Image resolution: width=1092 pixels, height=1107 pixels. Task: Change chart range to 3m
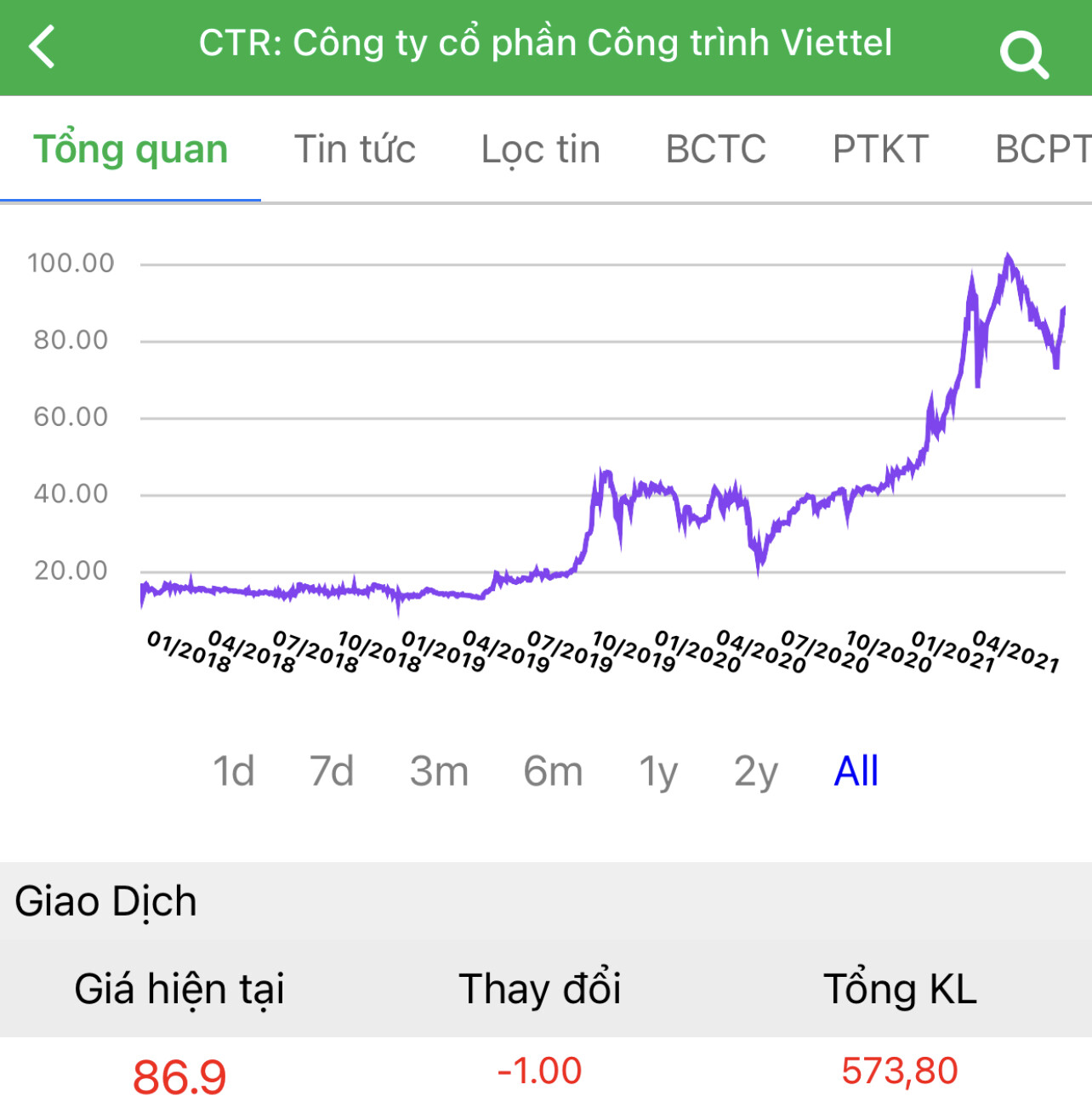click(439, 772)
